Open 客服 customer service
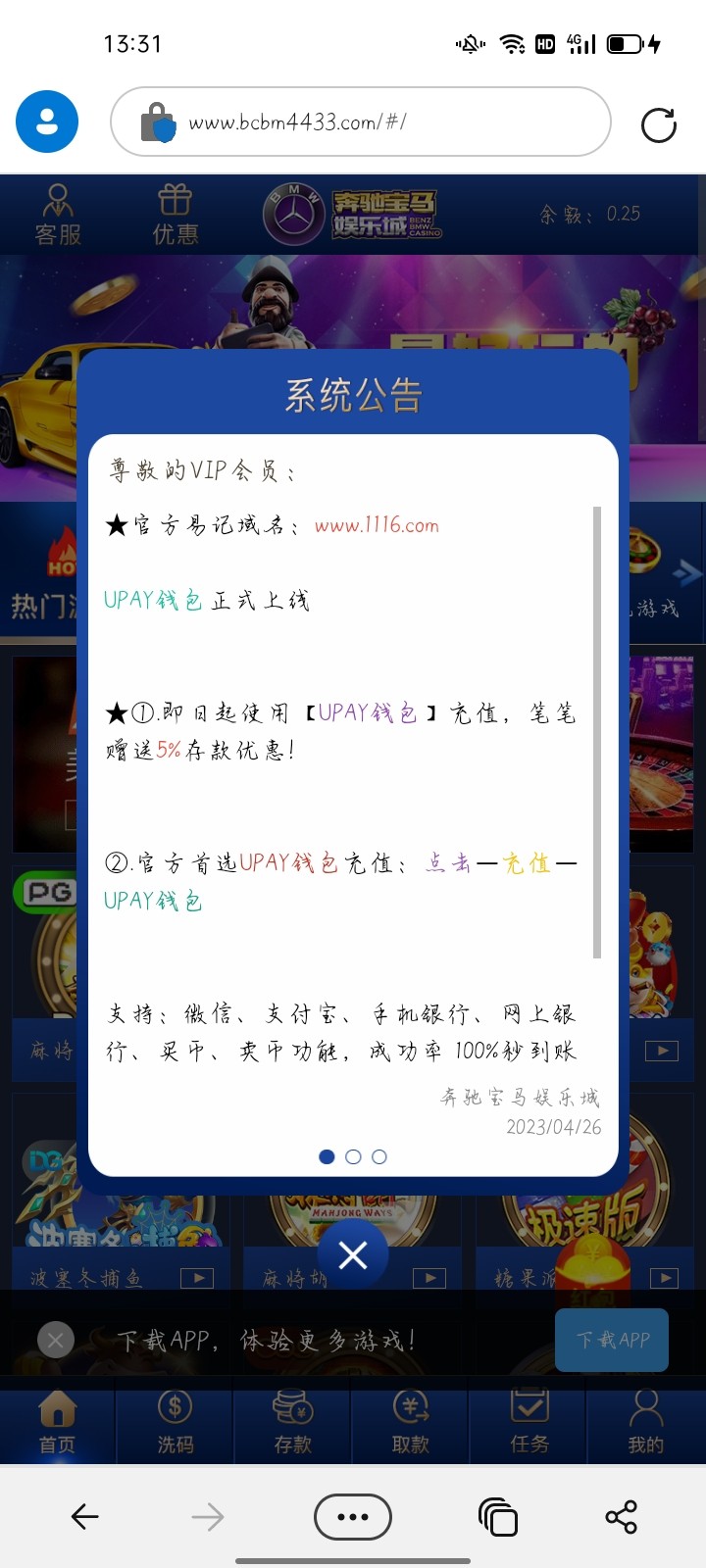The height and width of the screenshot is (1568, 706). pyautogui.click(x=58, y=215)
